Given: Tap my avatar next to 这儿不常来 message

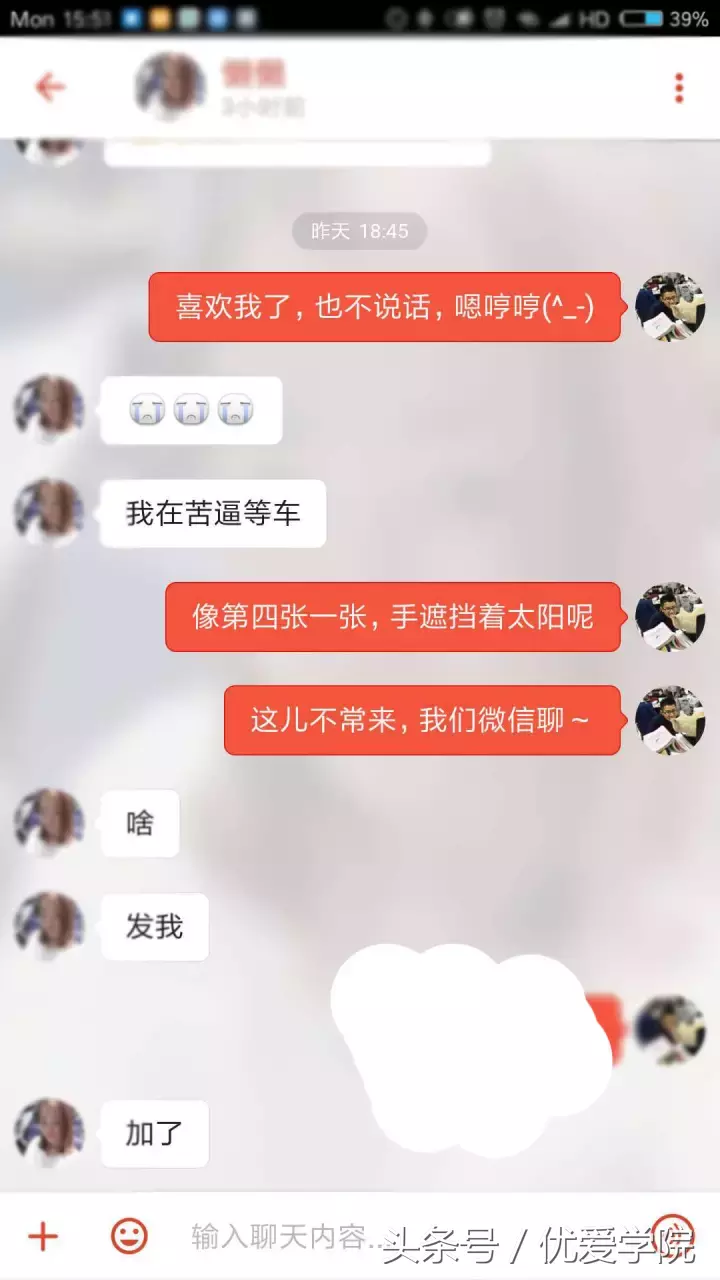Looking at the screenshot, I should [669, 720].
